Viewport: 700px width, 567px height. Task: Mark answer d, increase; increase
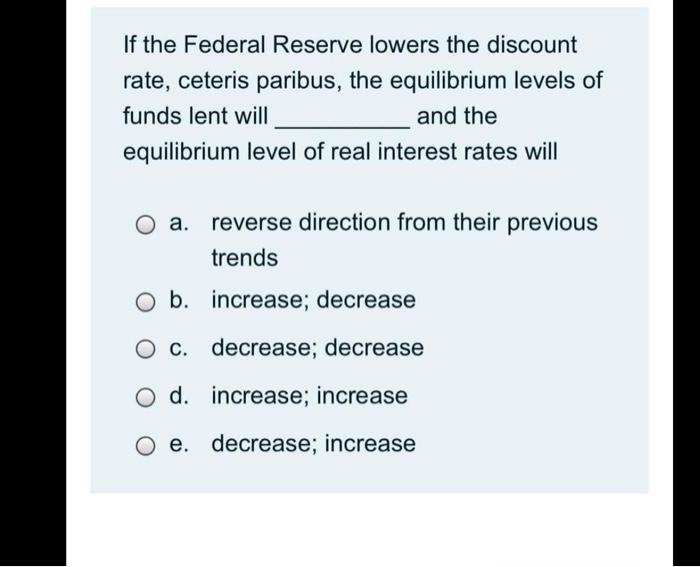(146, 397)
